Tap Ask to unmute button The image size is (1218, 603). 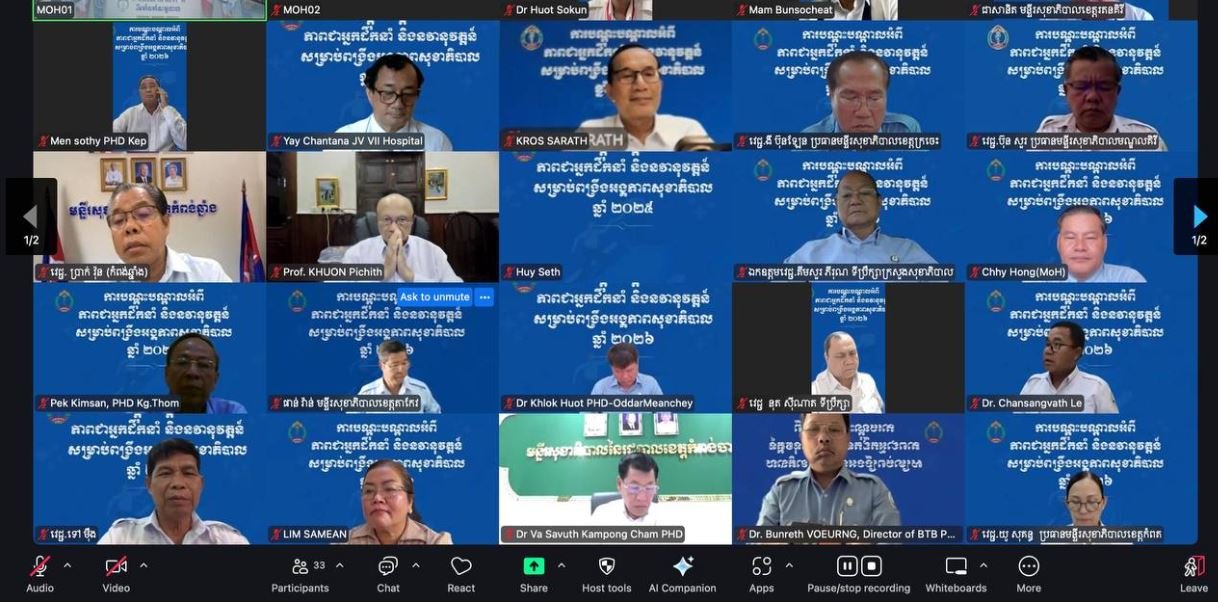pyautogui.click(x=434, y=297)
